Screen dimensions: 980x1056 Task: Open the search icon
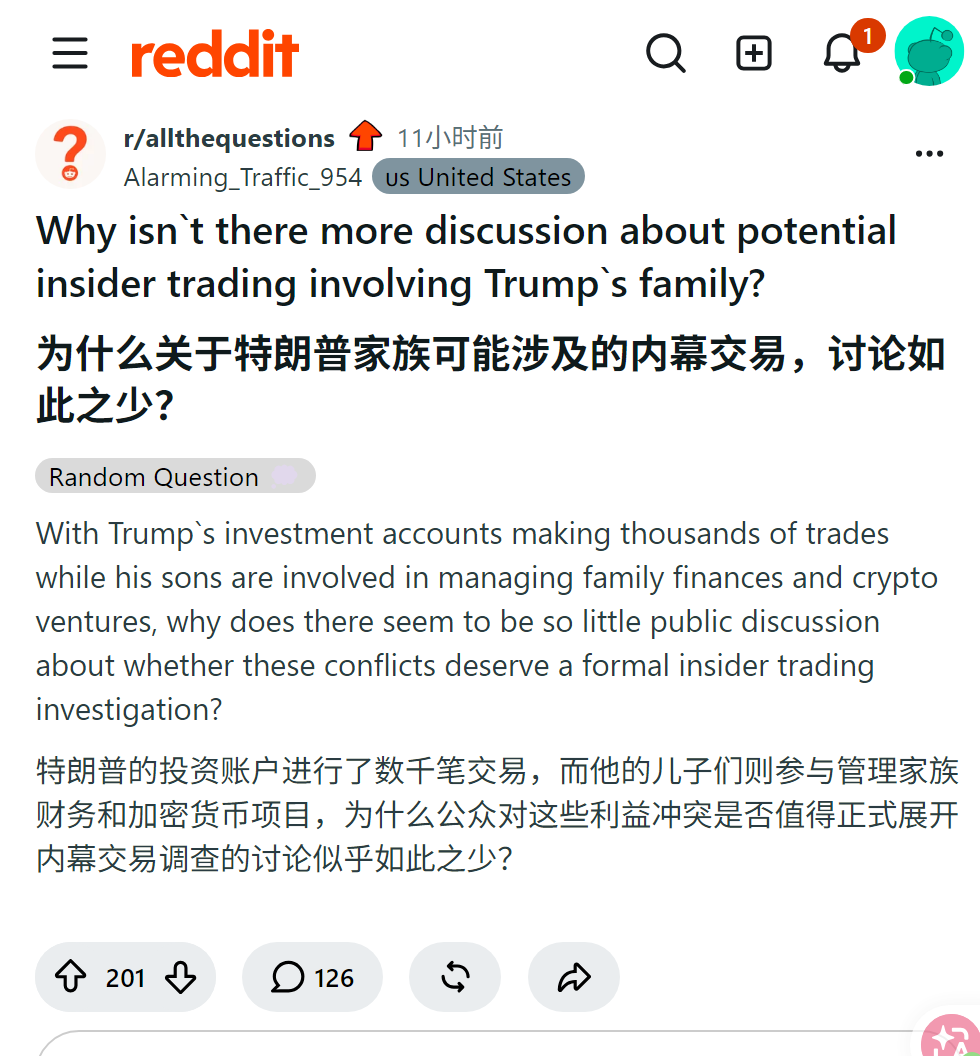665,53
